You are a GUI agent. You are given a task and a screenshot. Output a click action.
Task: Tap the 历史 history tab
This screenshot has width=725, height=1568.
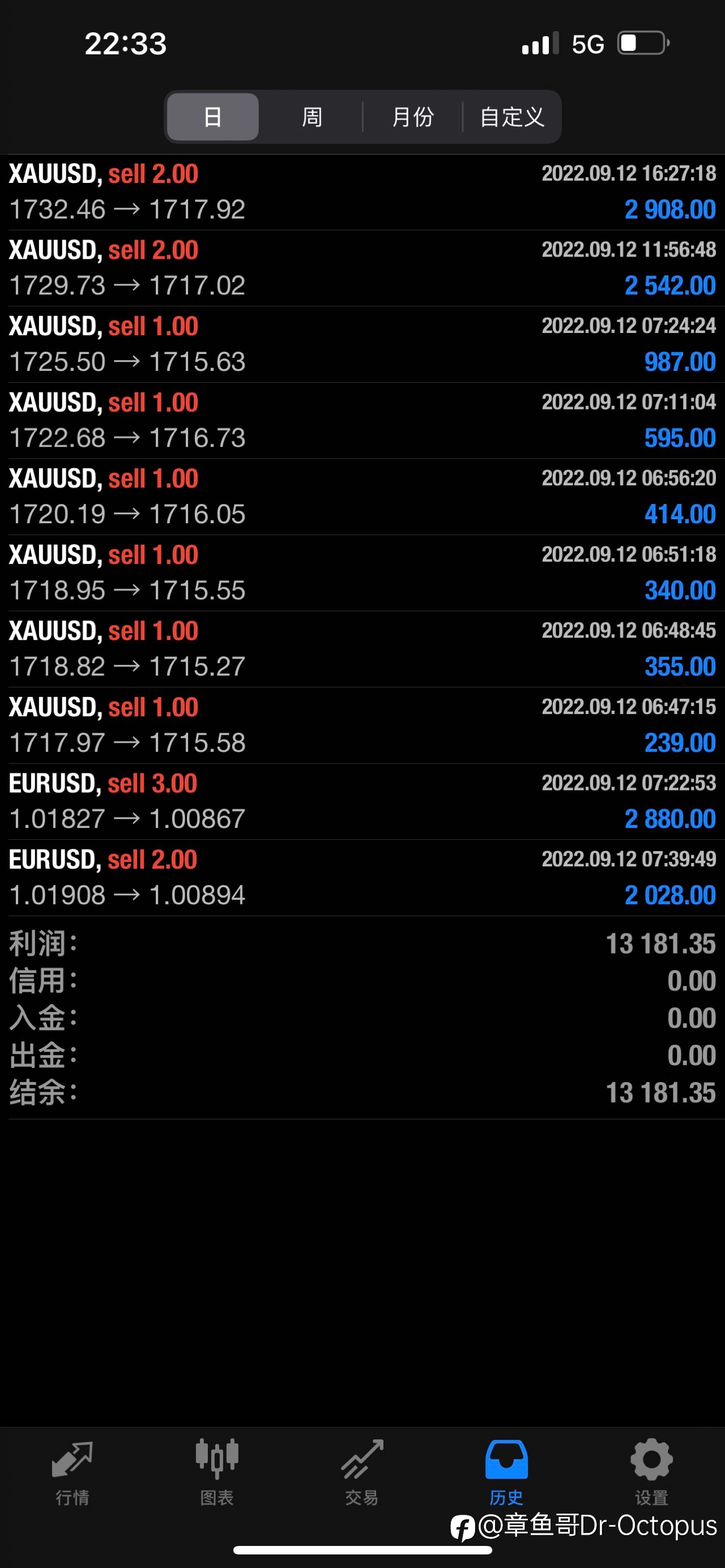506,1472
